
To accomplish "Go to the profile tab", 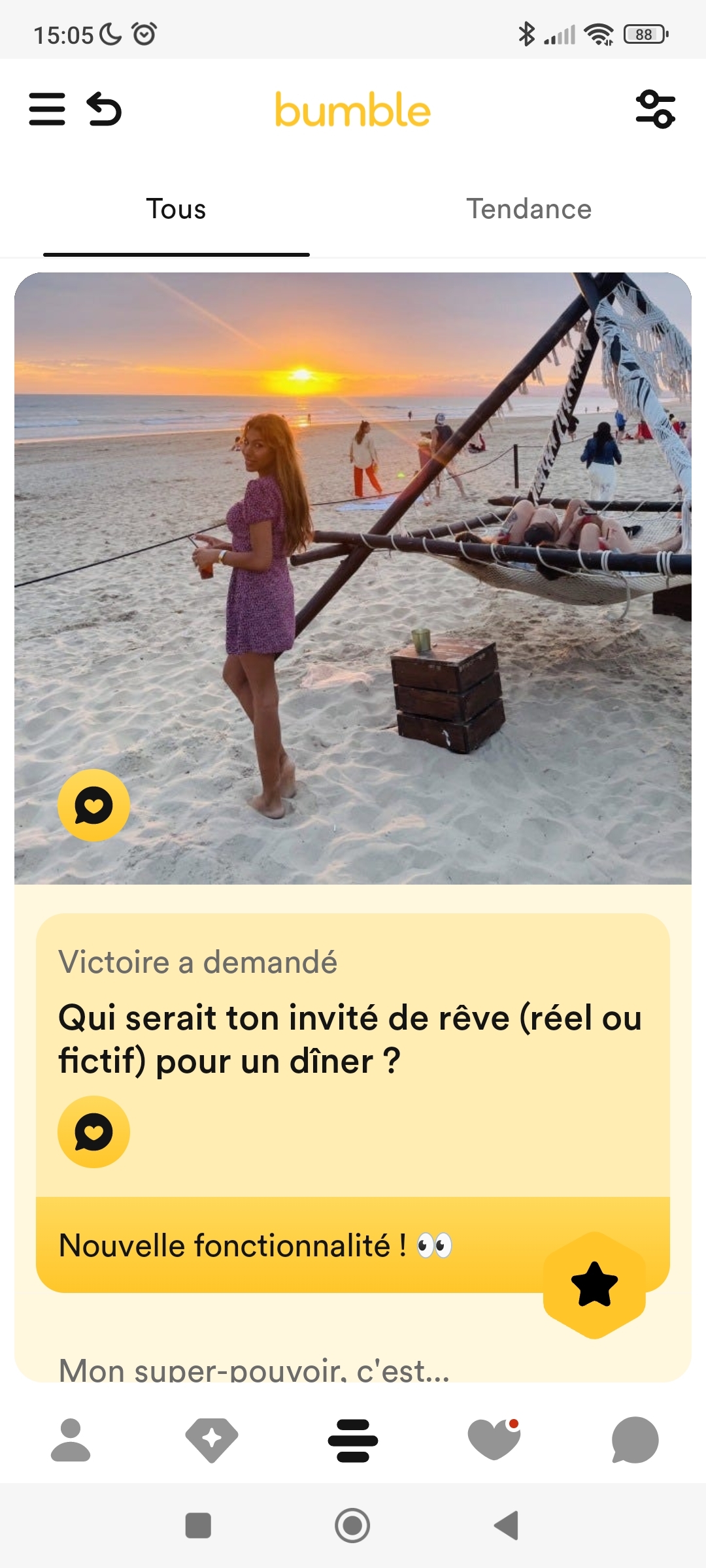I will (x=71, y=1440).
